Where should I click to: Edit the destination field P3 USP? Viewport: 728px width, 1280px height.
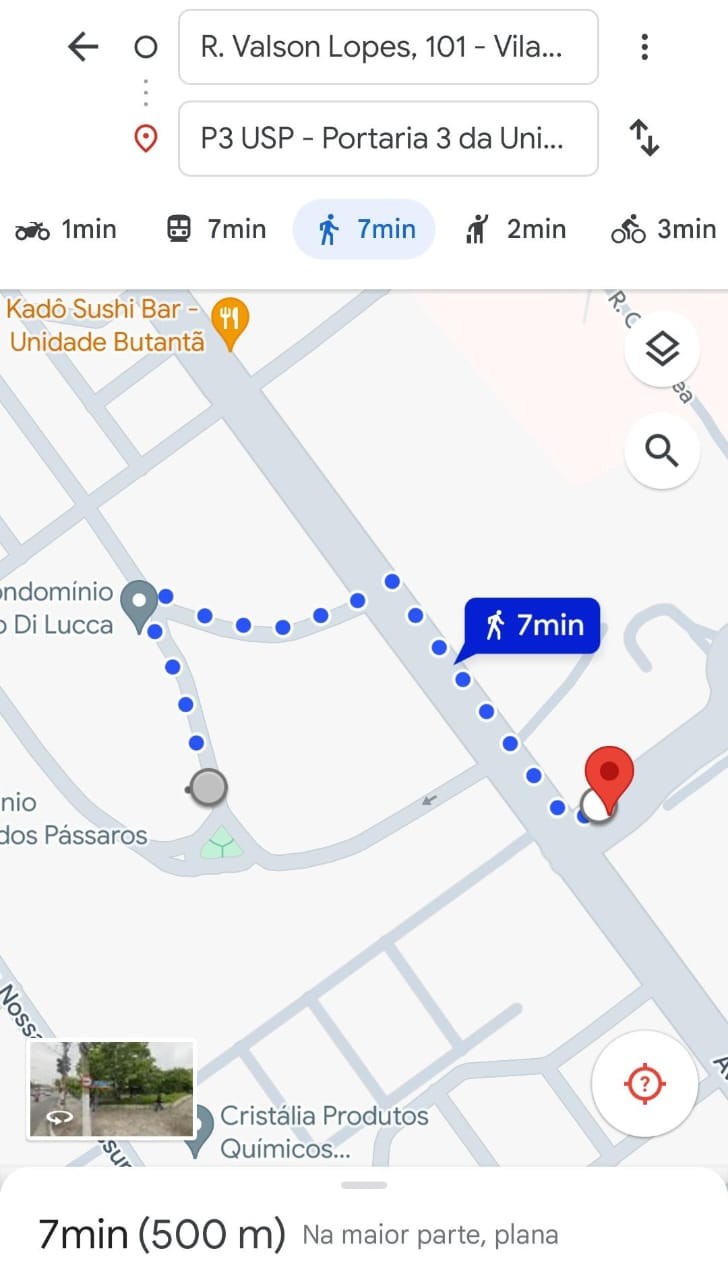(x=387, y=138)
